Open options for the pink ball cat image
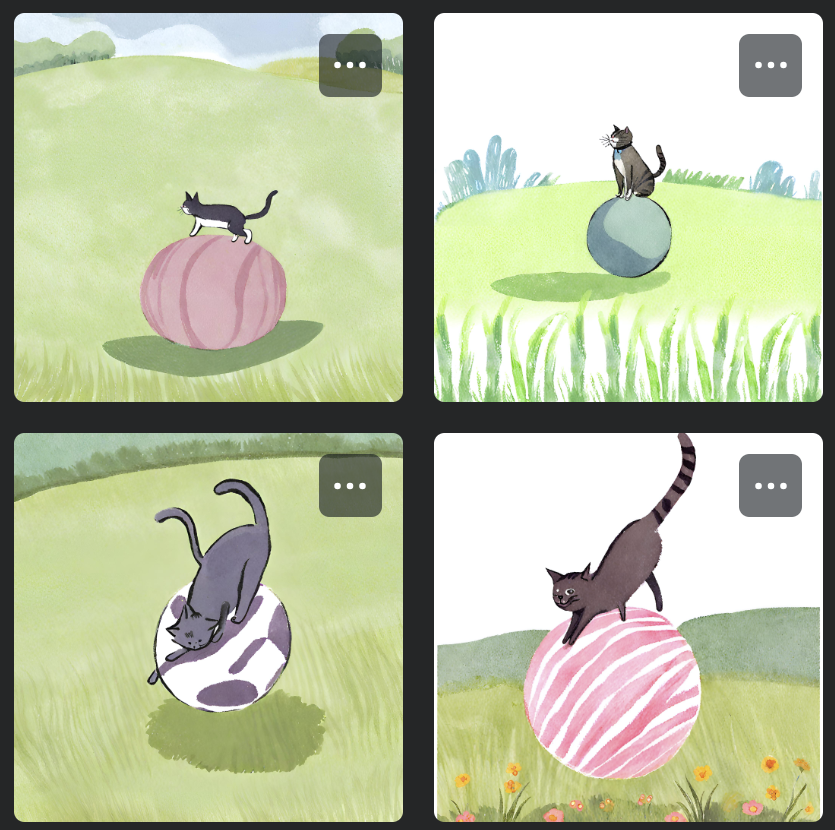 350,65
